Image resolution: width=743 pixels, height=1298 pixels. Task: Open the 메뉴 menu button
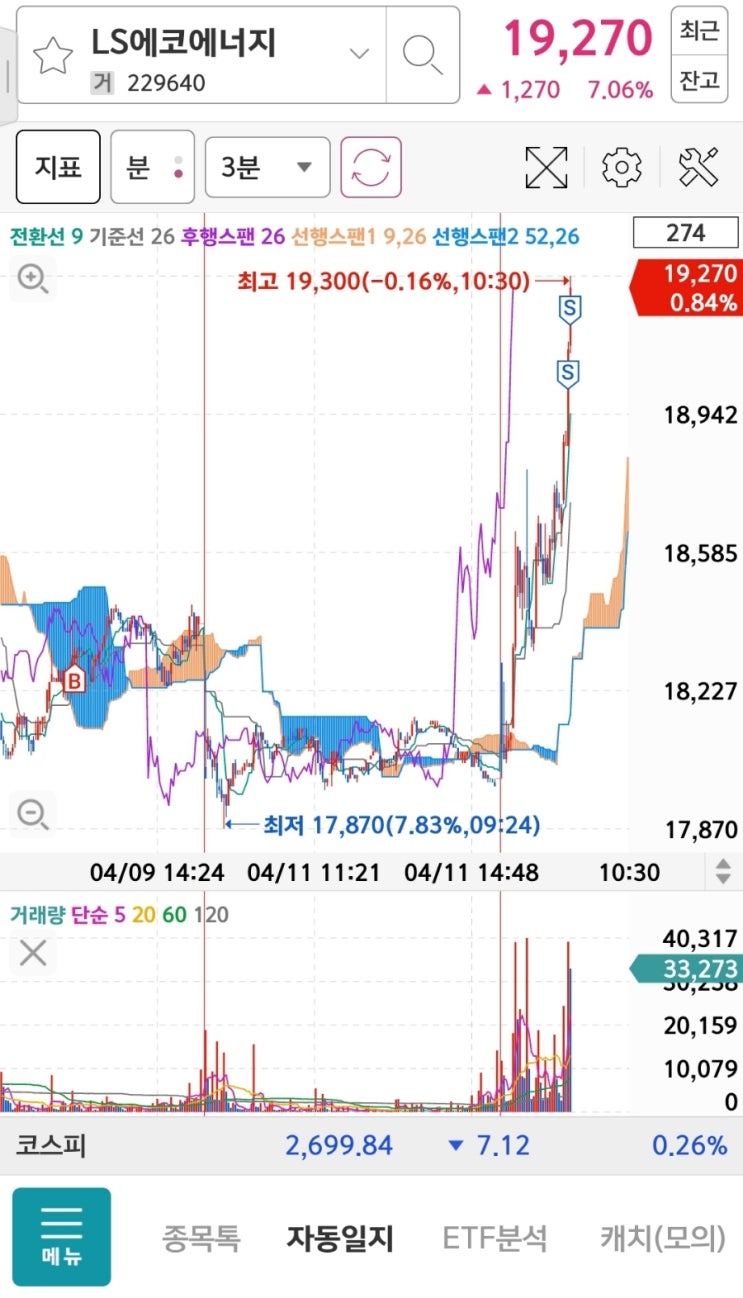(x=62, y=1237)
